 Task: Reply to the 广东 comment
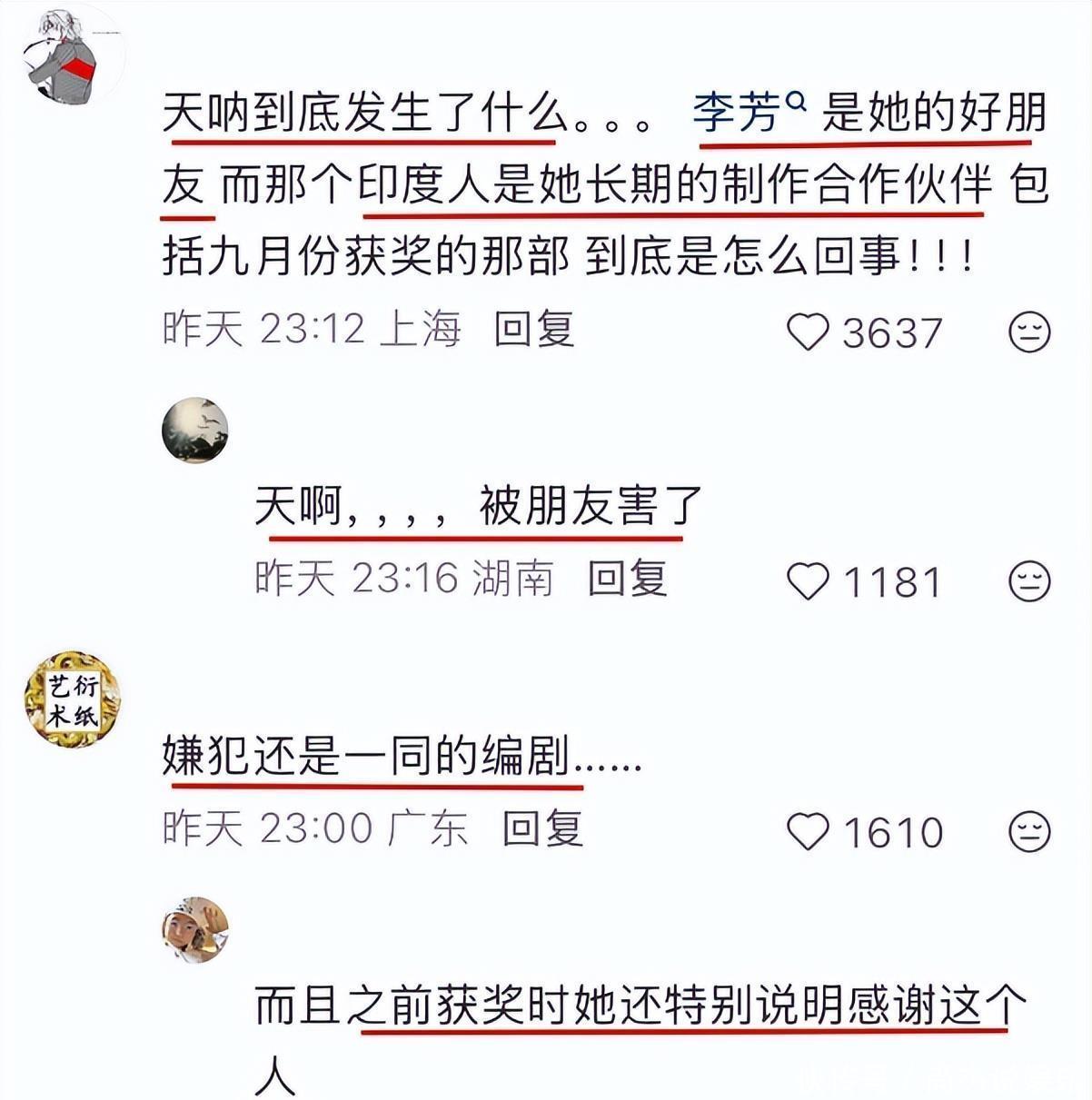(x=542, y=828)
